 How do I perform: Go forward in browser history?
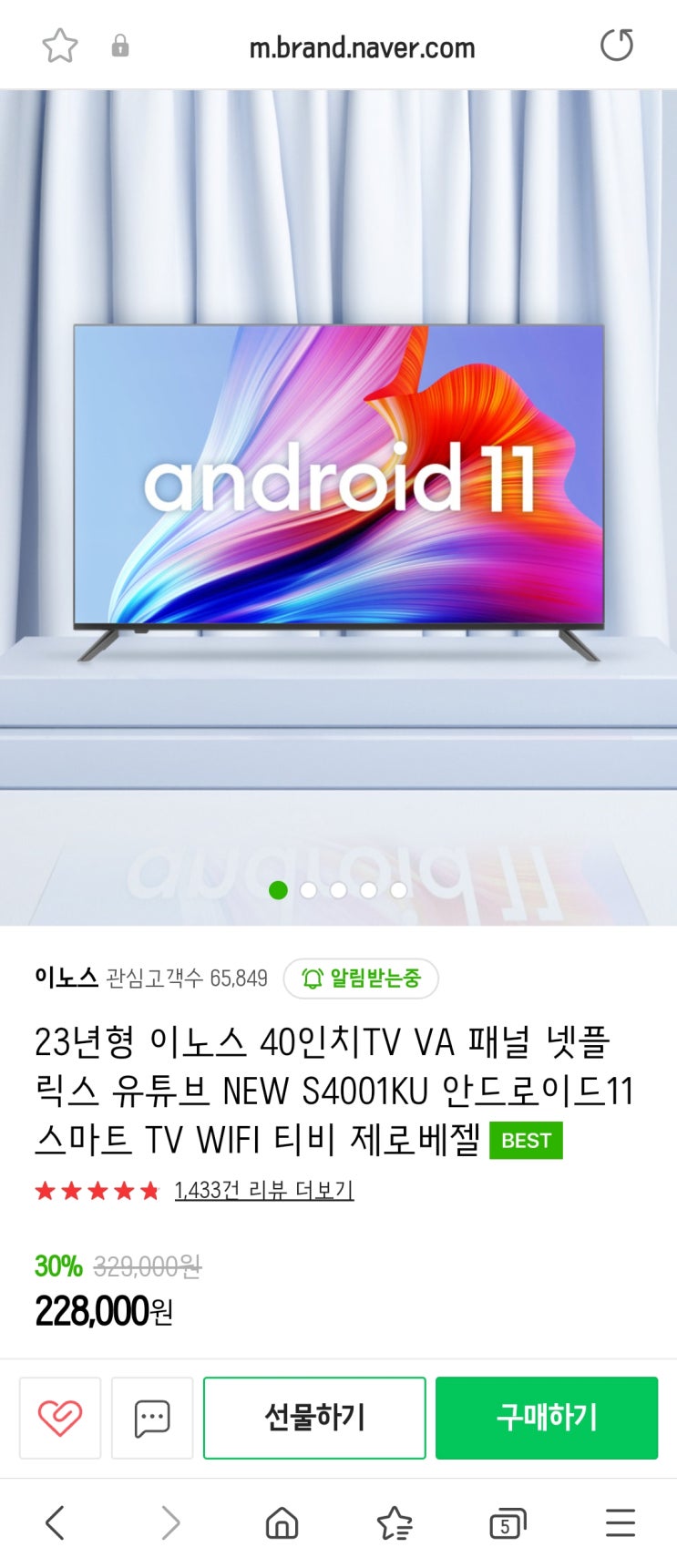[169, 1522]
